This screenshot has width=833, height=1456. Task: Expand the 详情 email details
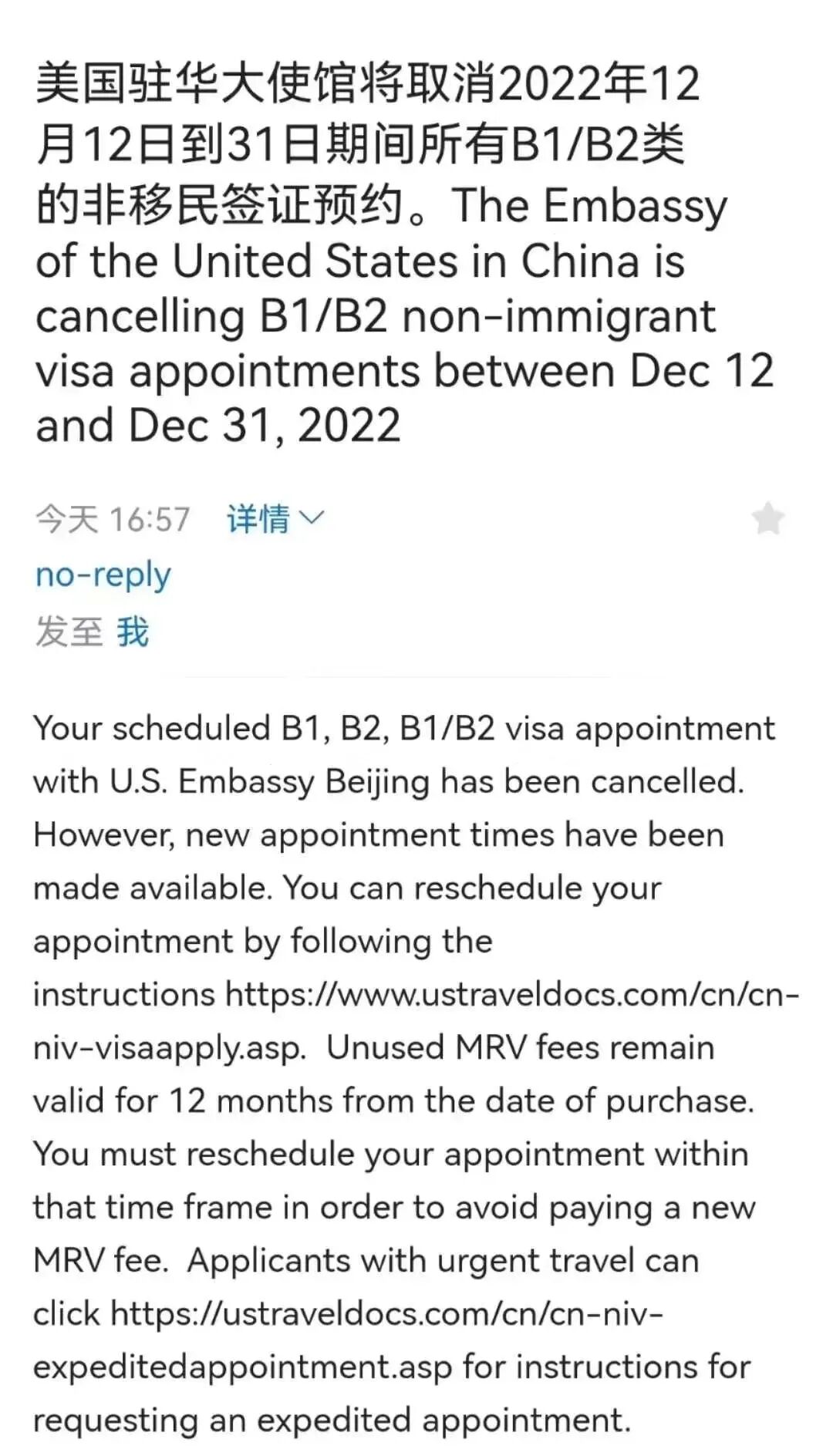click(275, 518)
